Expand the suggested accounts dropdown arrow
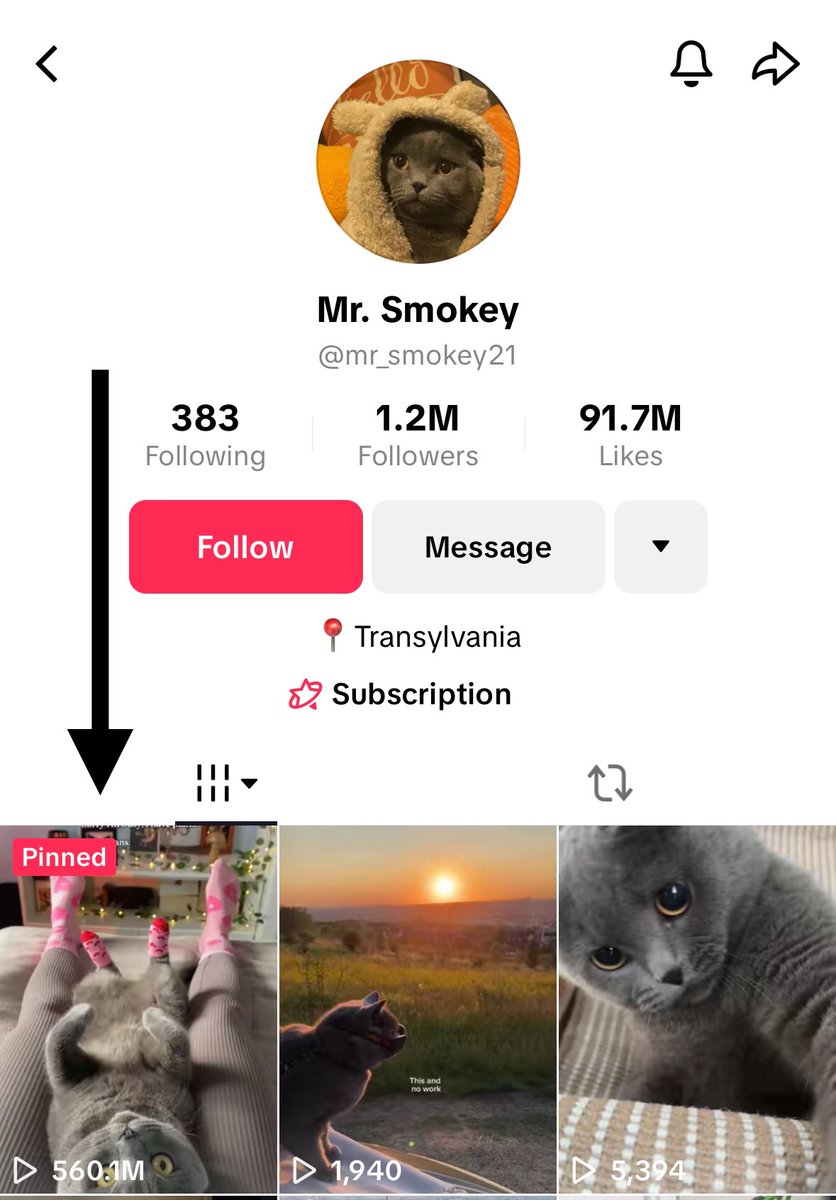The image size is (836, 1200). point(660,547)
